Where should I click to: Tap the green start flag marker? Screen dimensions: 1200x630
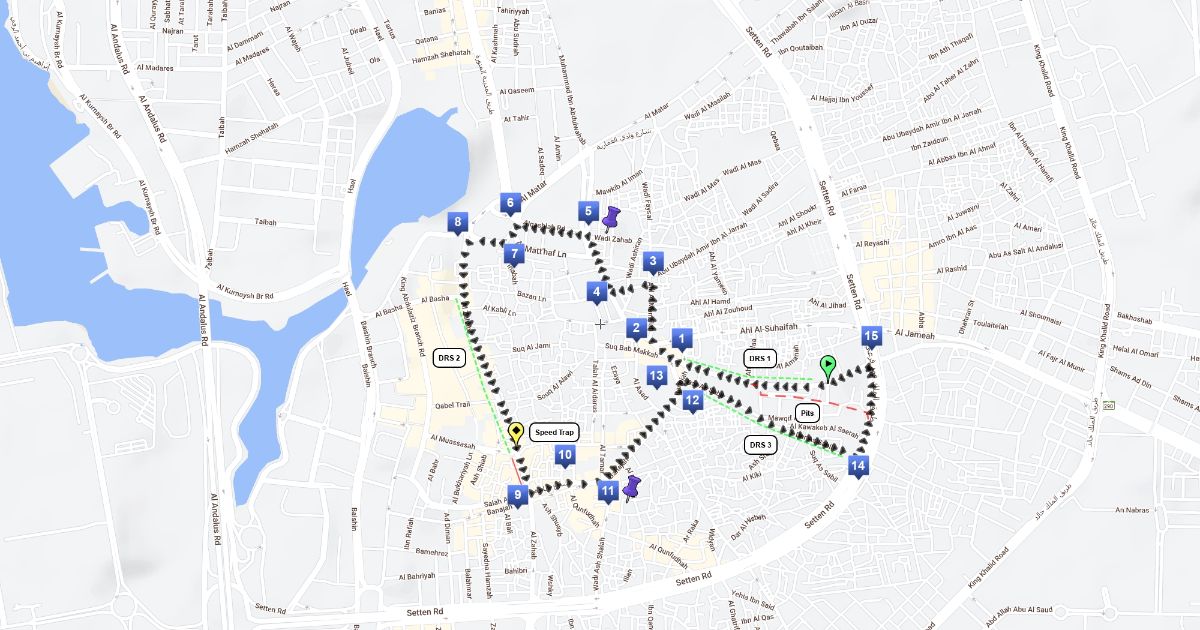coord(828,369)
